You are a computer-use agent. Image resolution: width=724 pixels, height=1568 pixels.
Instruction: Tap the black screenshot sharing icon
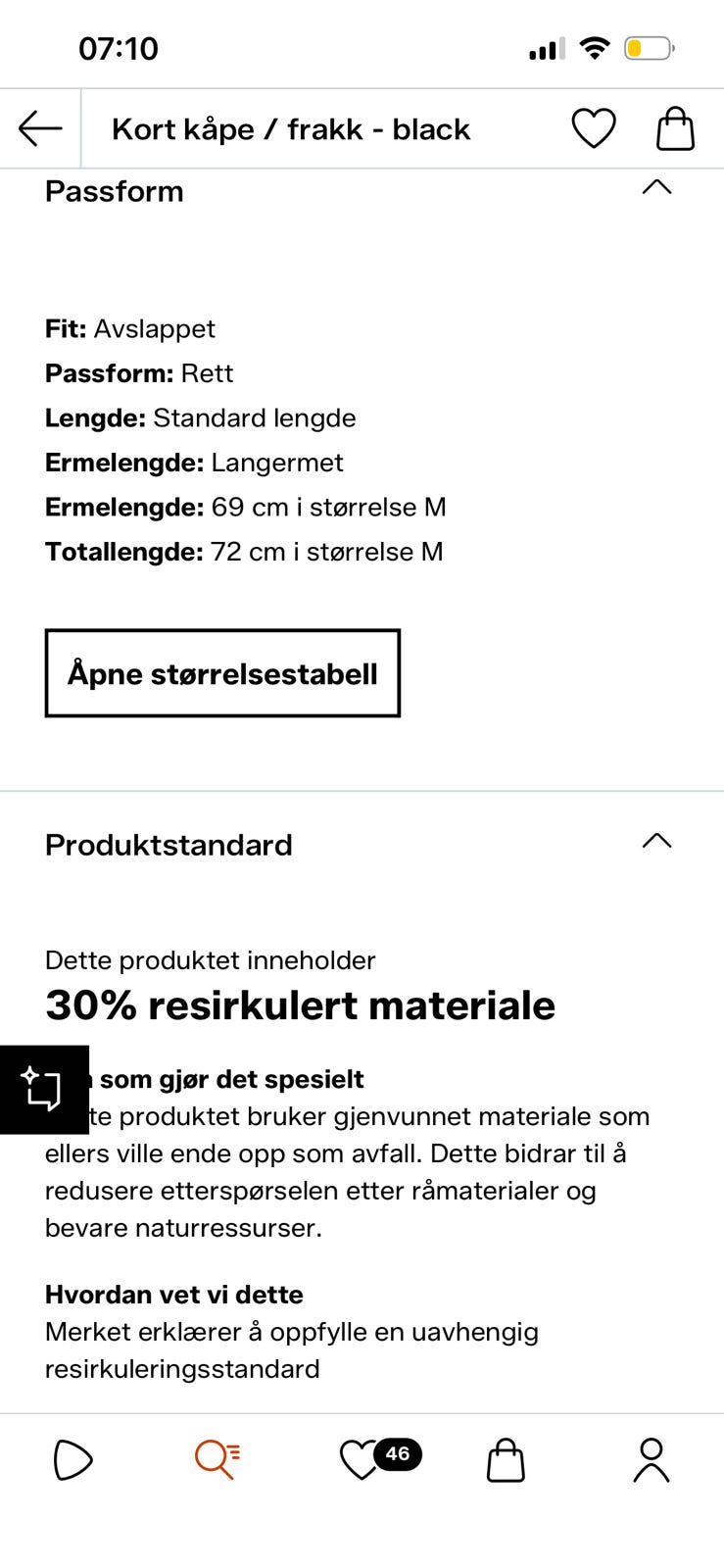(x=44, y=1088)
